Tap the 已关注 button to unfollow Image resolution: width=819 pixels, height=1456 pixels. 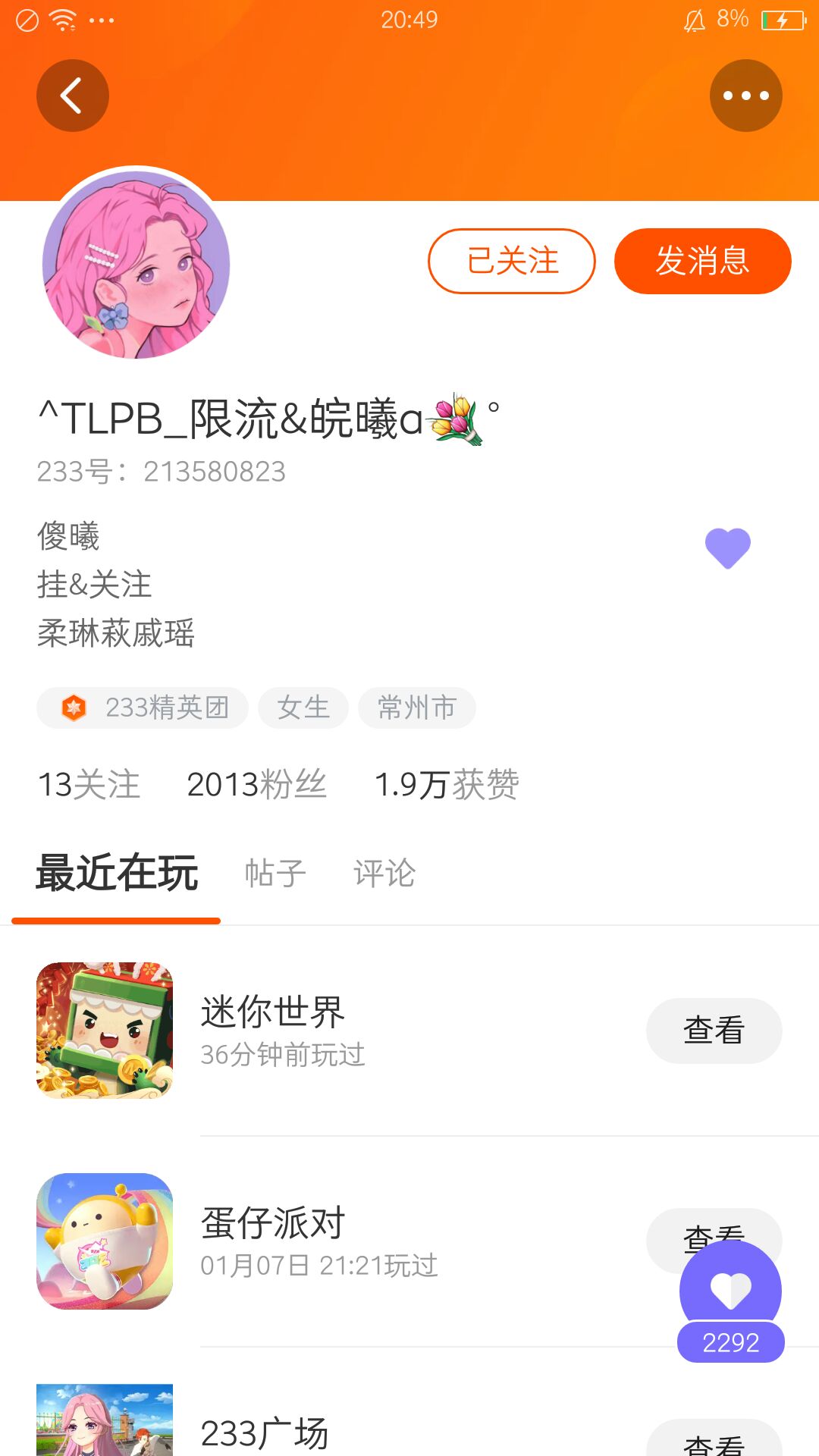(512, 261)
